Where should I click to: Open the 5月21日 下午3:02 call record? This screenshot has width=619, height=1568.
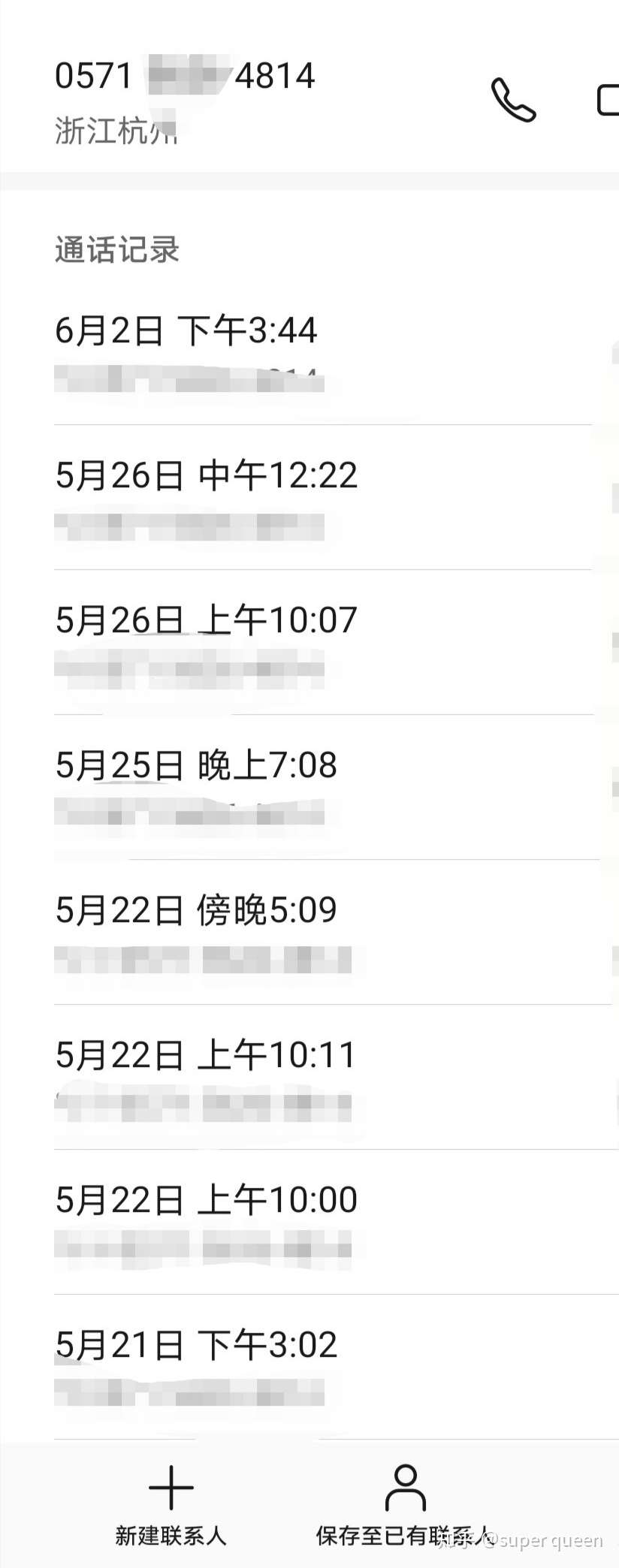[196, 1346]
